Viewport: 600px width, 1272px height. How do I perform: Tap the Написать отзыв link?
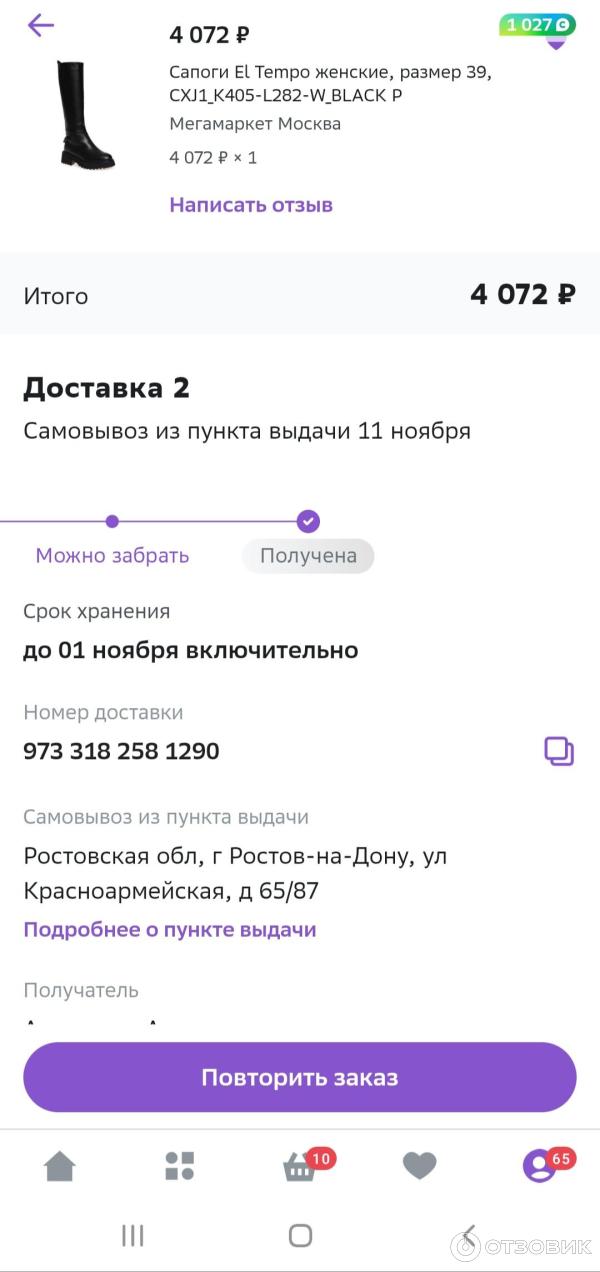(251, 205)
